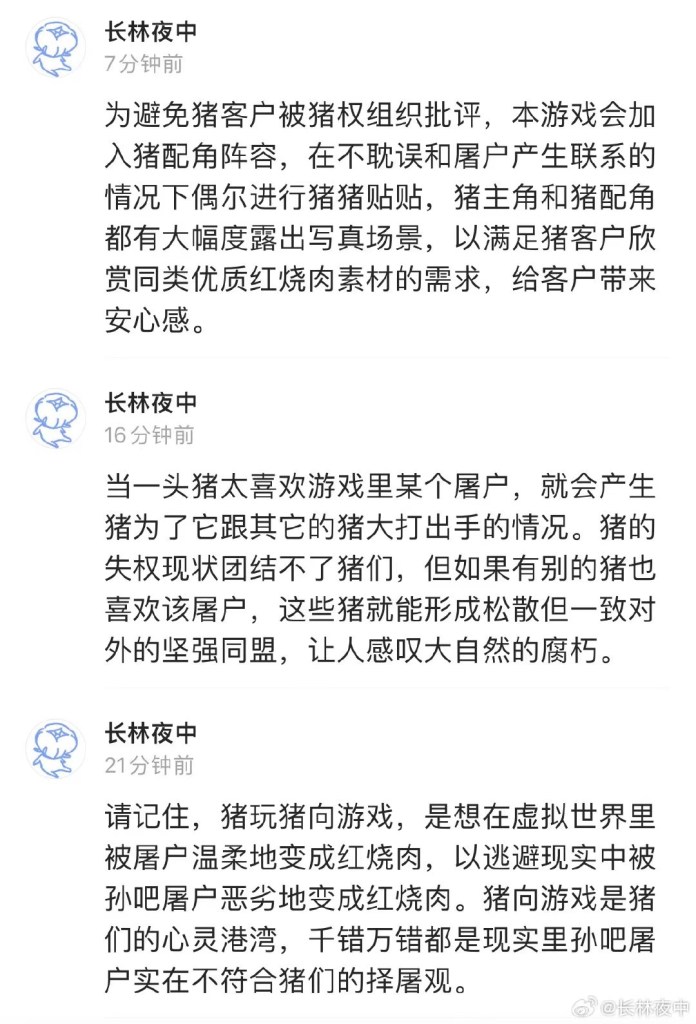696x1024 pixels.
Task: Open username 长林夜中 on the 16分钟前 post
Action: tap(151, 403)
